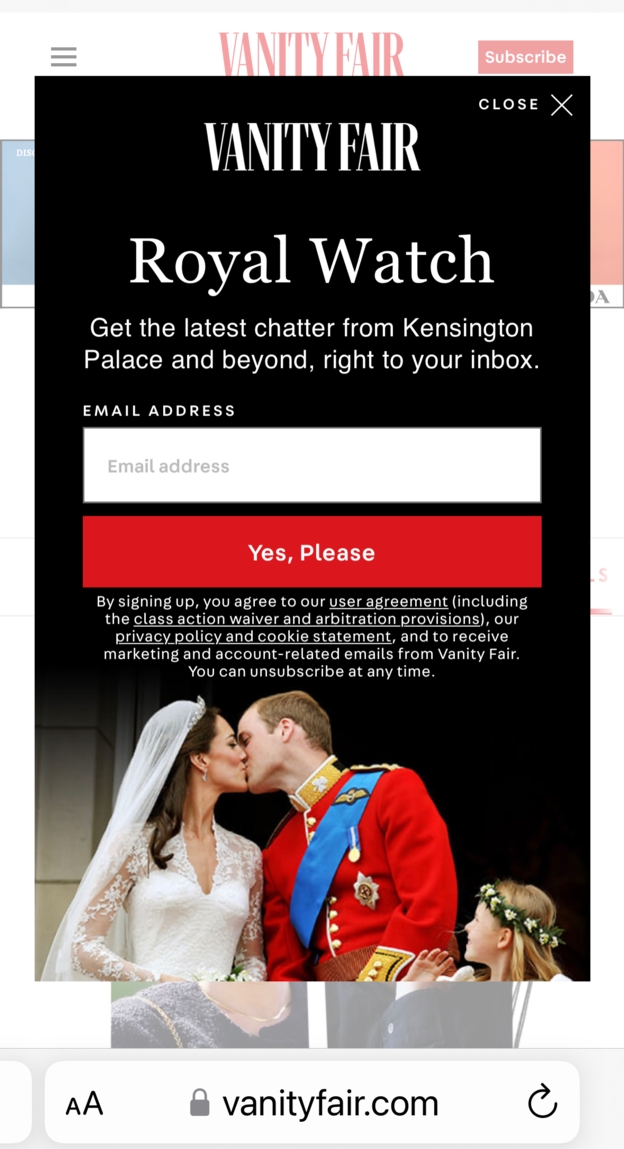Viewport: 624px width, 1149px height.
Task: Read class action waiver and arbitration provisions
Action: pos(306,619)
